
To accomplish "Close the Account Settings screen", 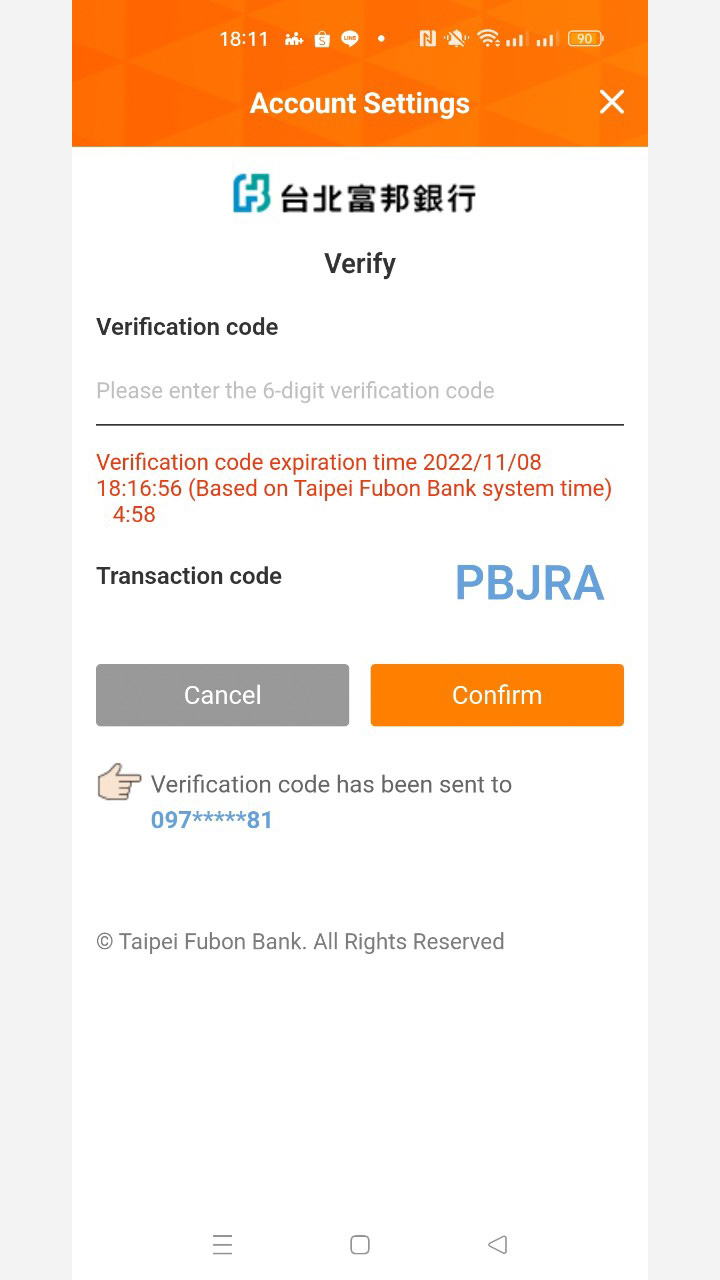I will coord(611,102).
